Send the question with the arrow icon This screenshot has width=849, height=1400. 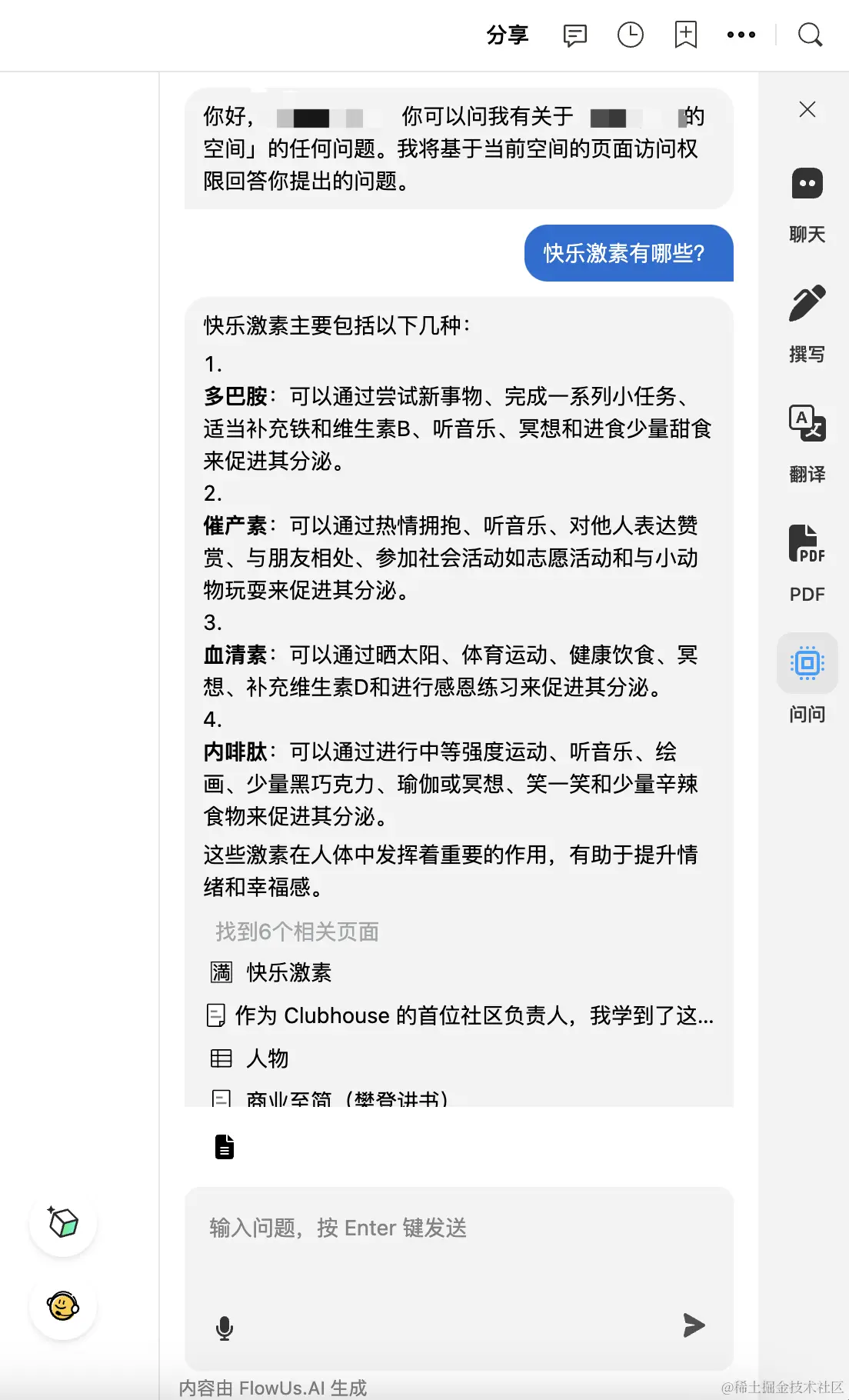694,1325
